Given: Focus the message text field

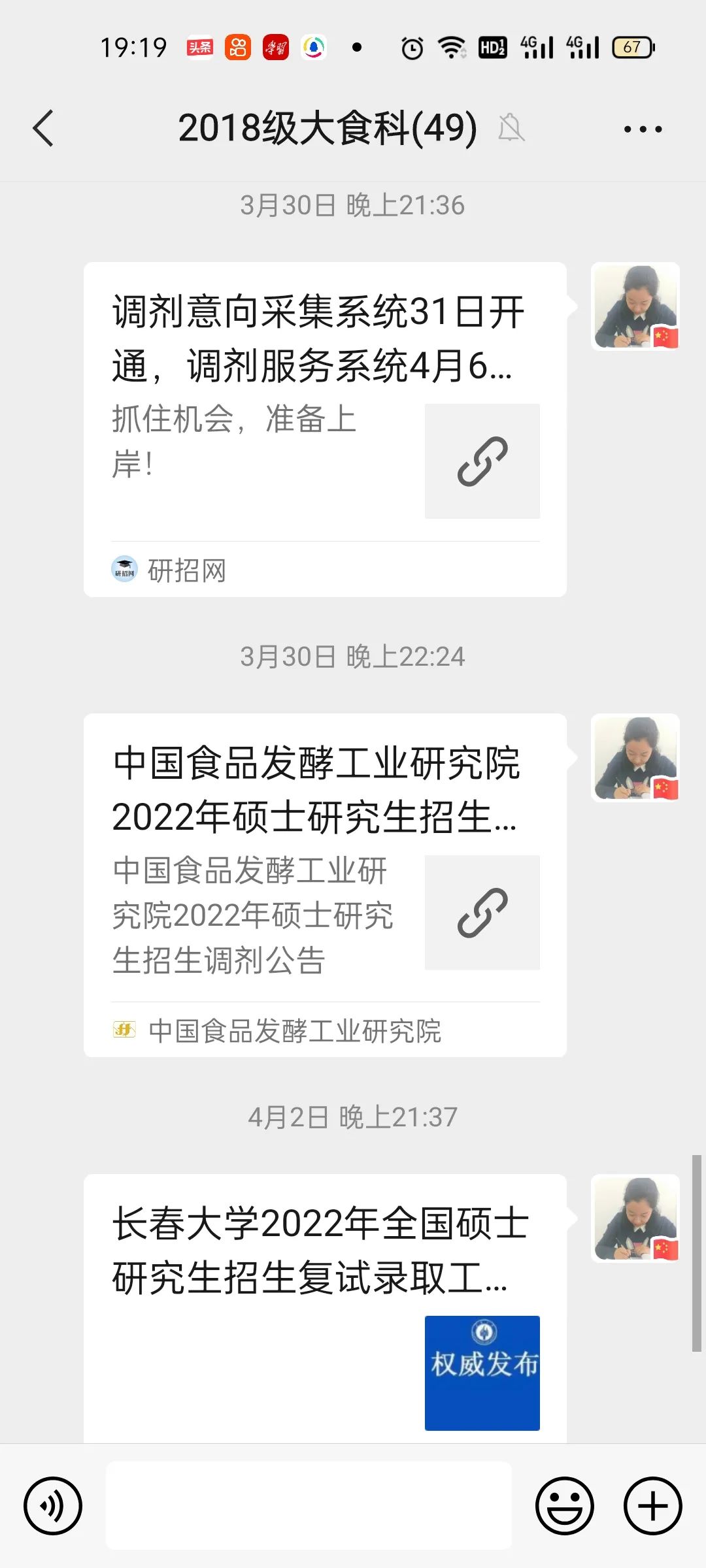Looking at the screenshot, I should (x=309, y=1505).
